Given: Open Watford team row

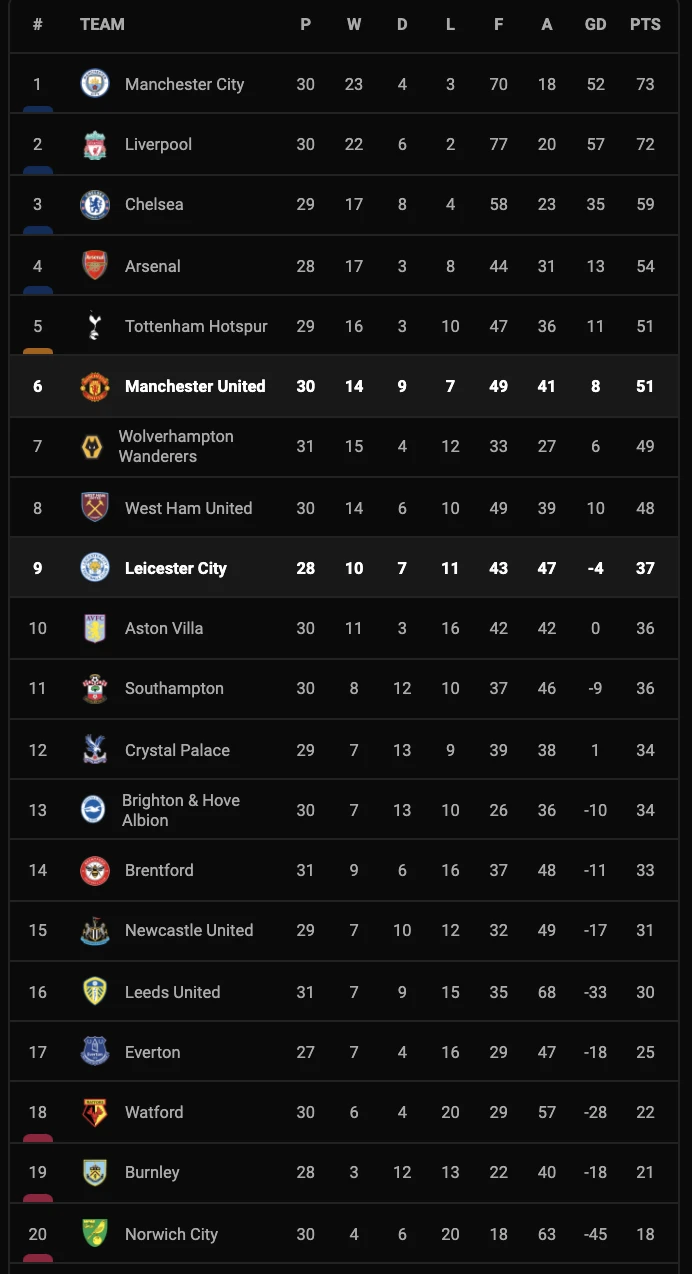Looking at the screenshot, I should pos(154,1112).
